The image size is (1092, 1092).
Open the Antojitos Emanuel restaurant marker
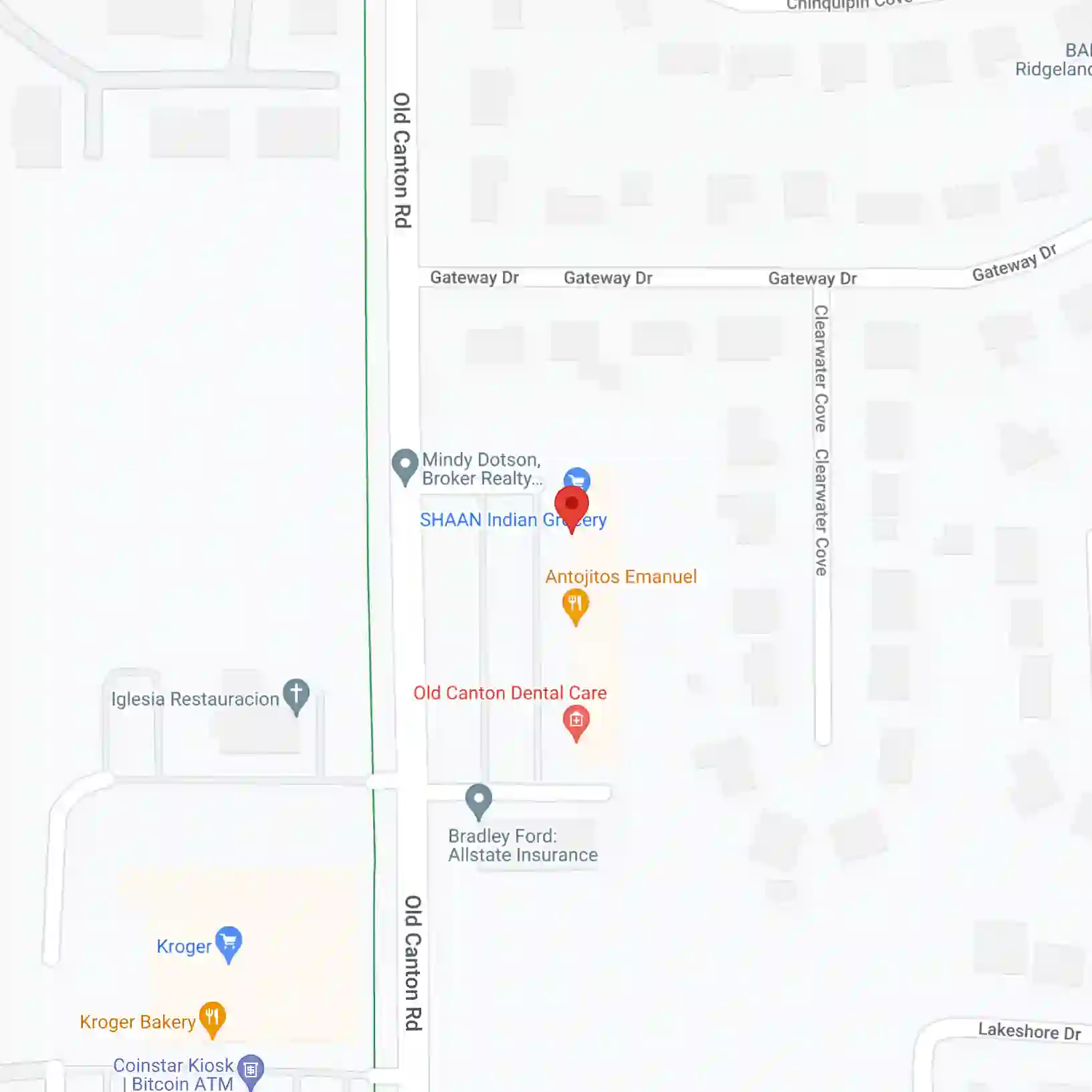pos(575,604)
